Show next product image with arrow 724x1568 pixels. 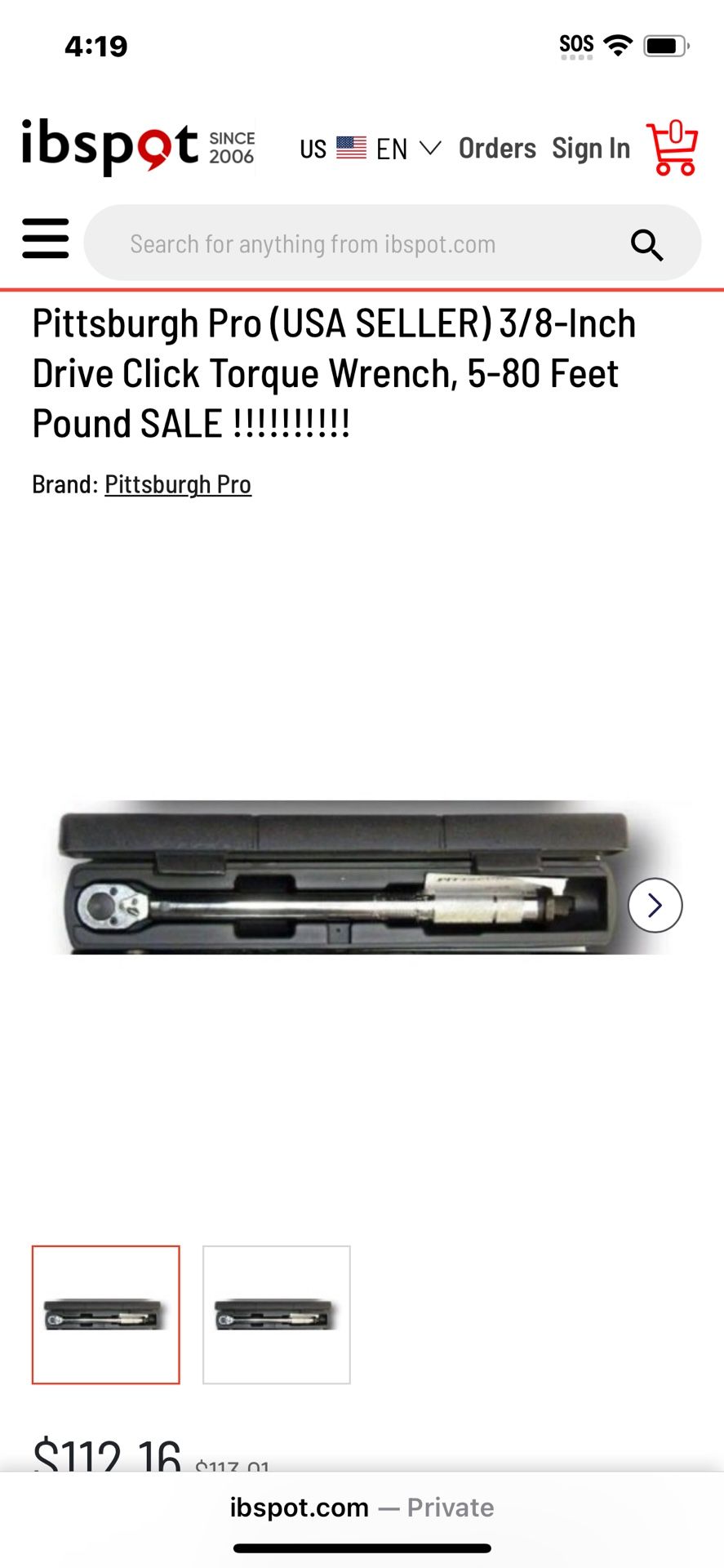click(655, 905)
